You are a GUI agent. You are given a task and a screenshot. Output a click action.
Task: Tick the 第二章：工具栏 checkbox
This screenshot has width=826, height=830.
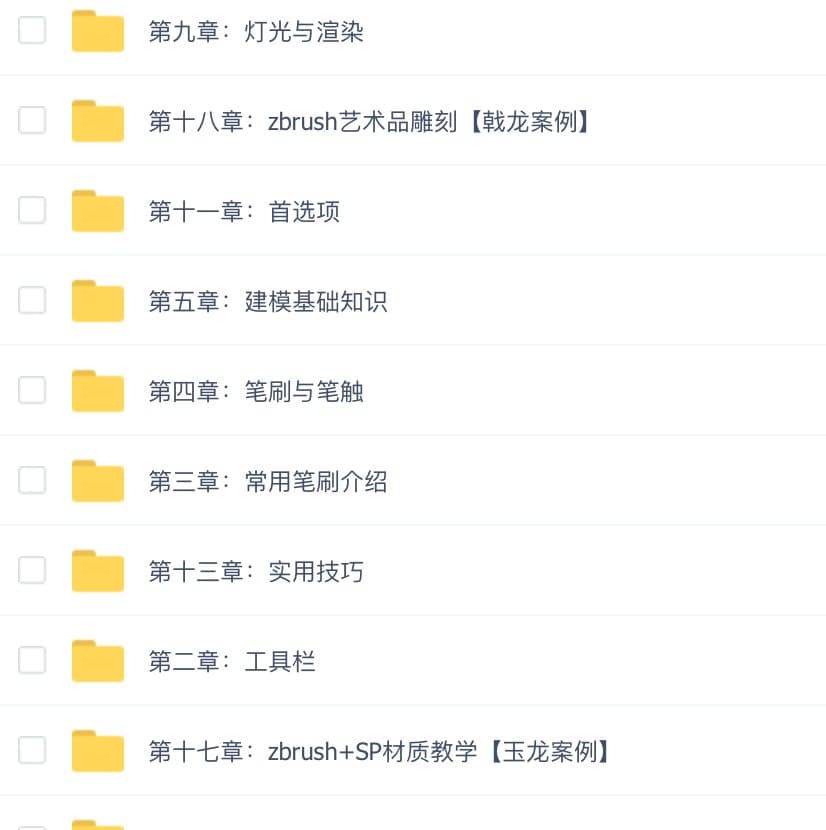point(32,661)
